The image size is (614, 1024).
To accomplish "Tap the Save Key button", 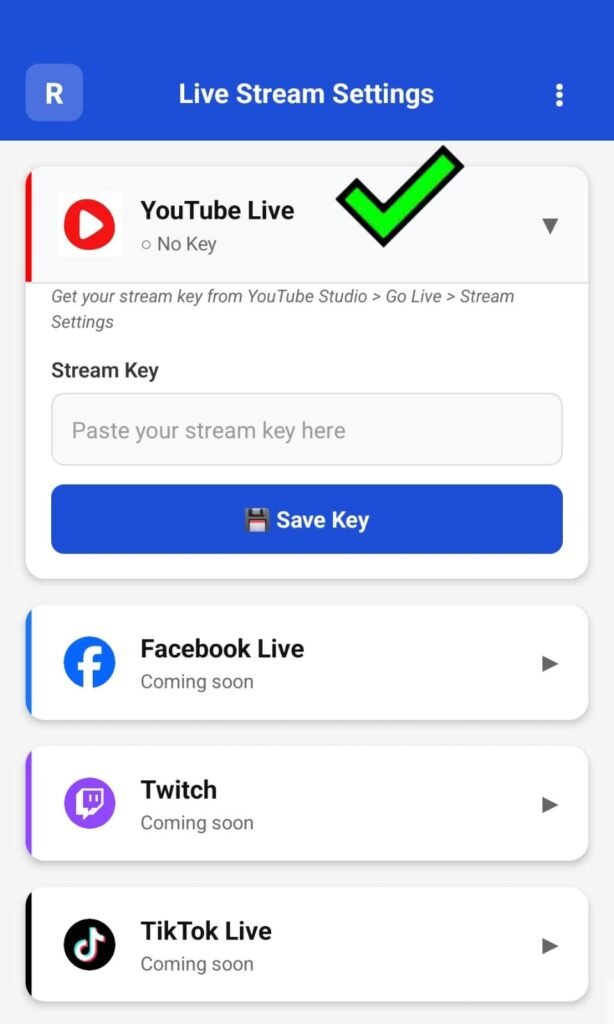I will [x=306, y=520].
